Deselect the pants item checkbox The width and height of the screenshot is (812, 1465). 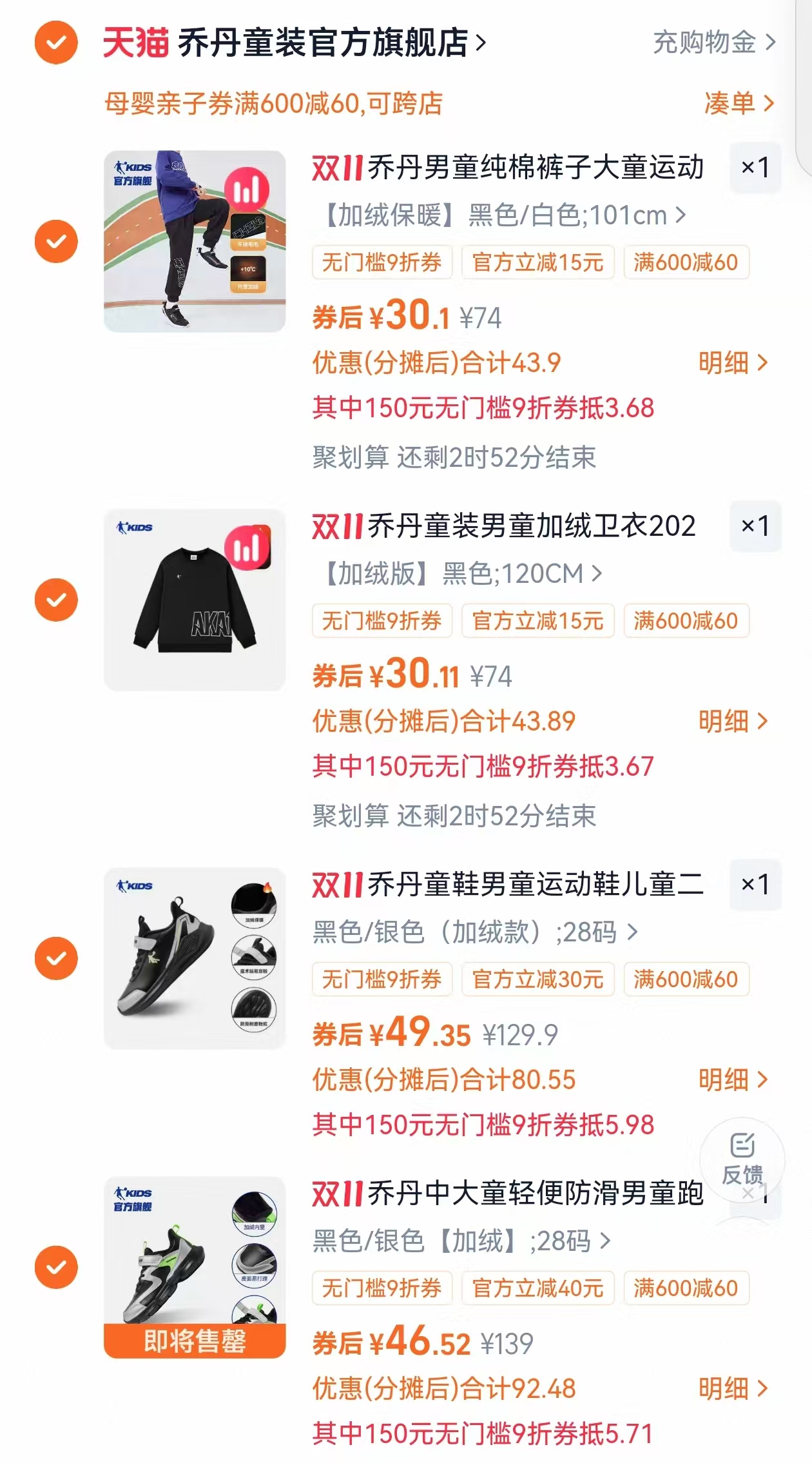point(55,241)
